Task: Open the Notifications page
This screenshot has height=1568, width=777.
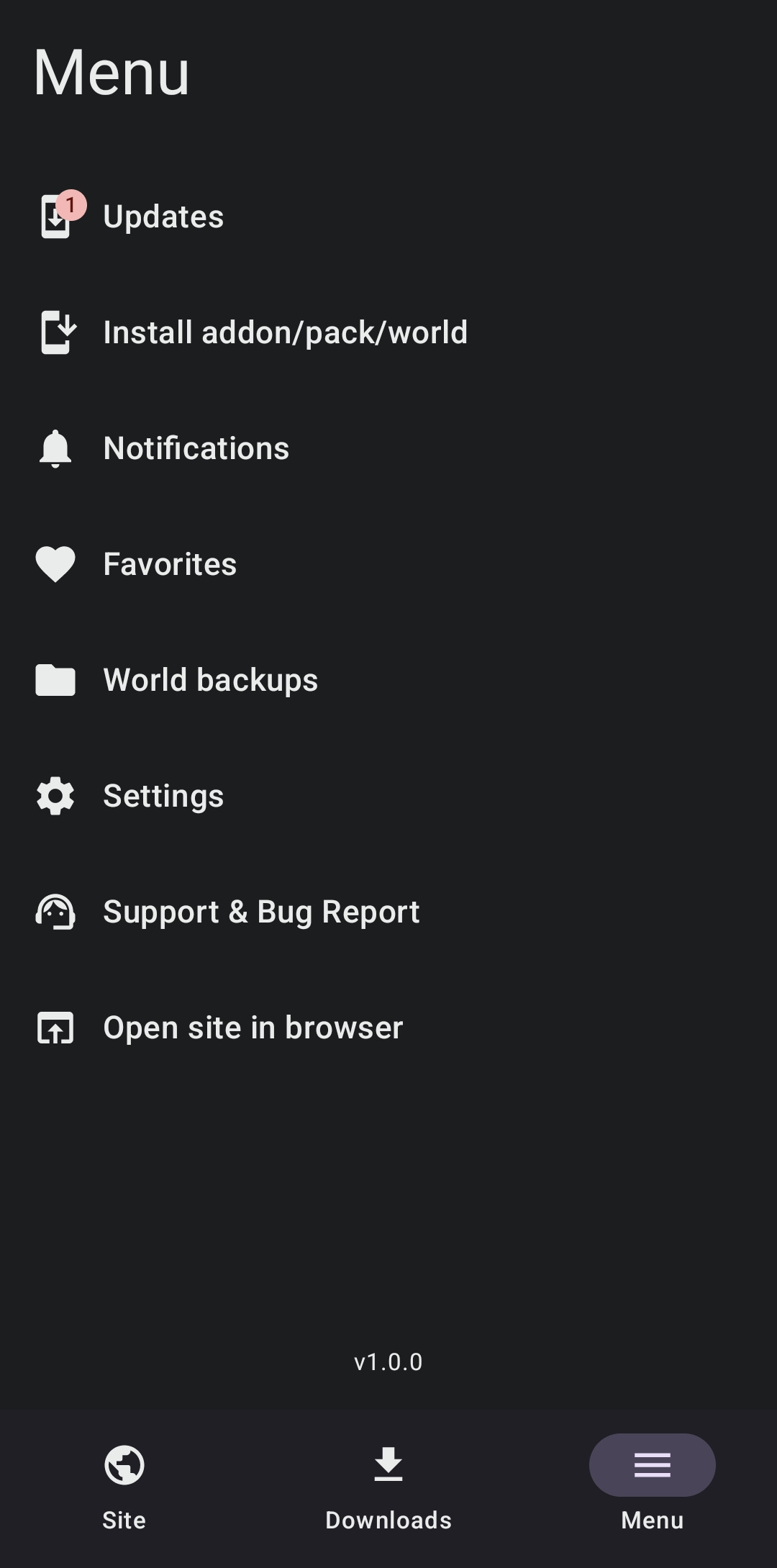Action: pos(196,448)
